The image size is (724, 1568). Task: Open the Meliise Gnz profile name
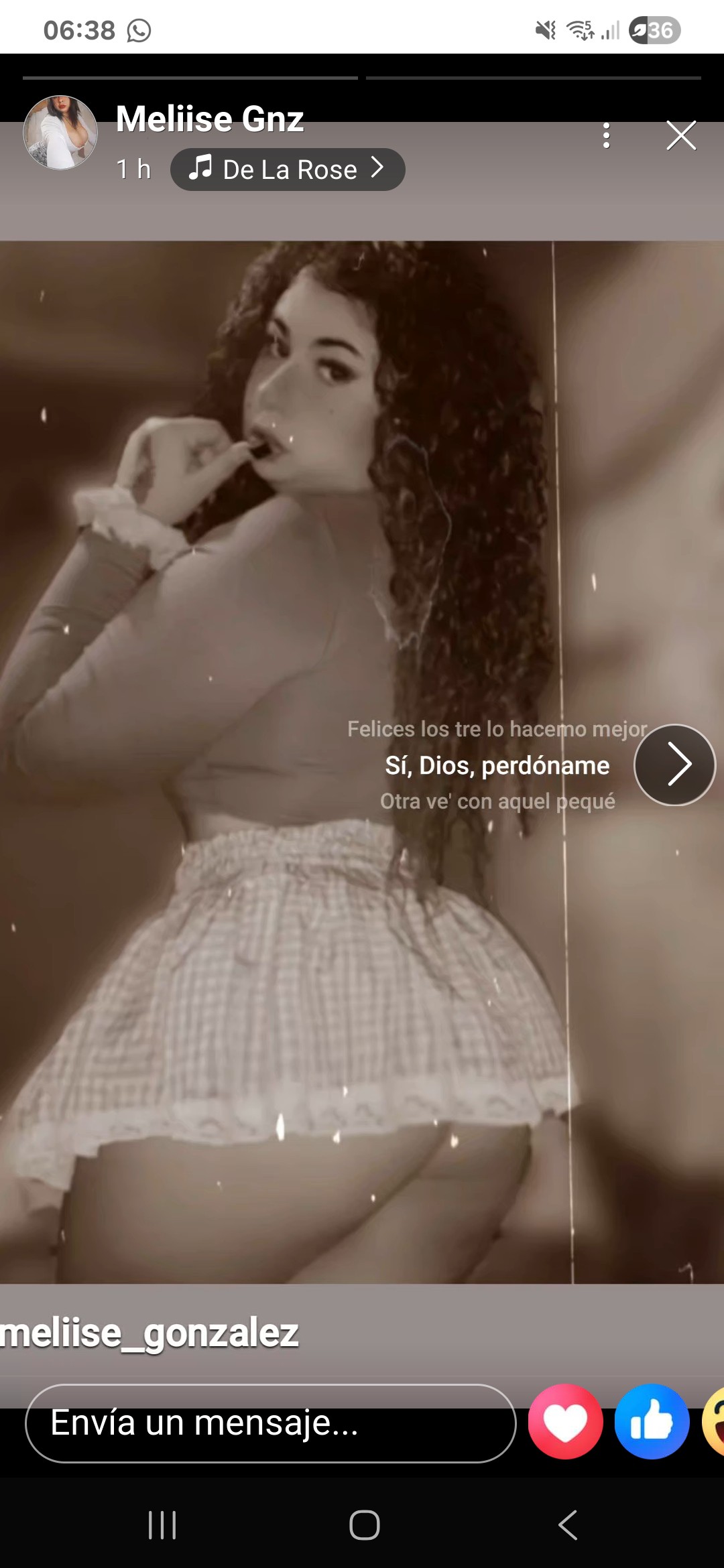click(x=210, y=119)
